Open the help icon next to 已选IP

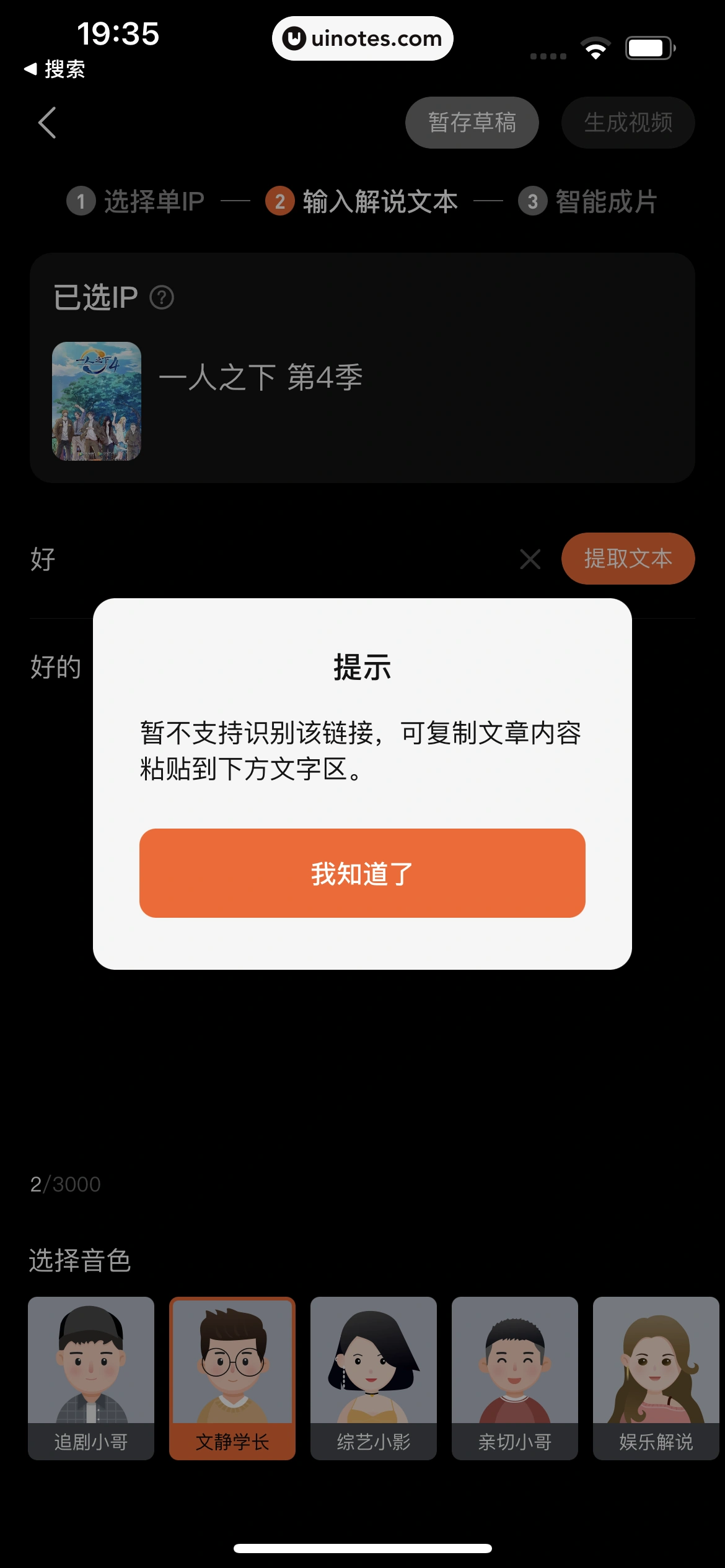[162, 298]
